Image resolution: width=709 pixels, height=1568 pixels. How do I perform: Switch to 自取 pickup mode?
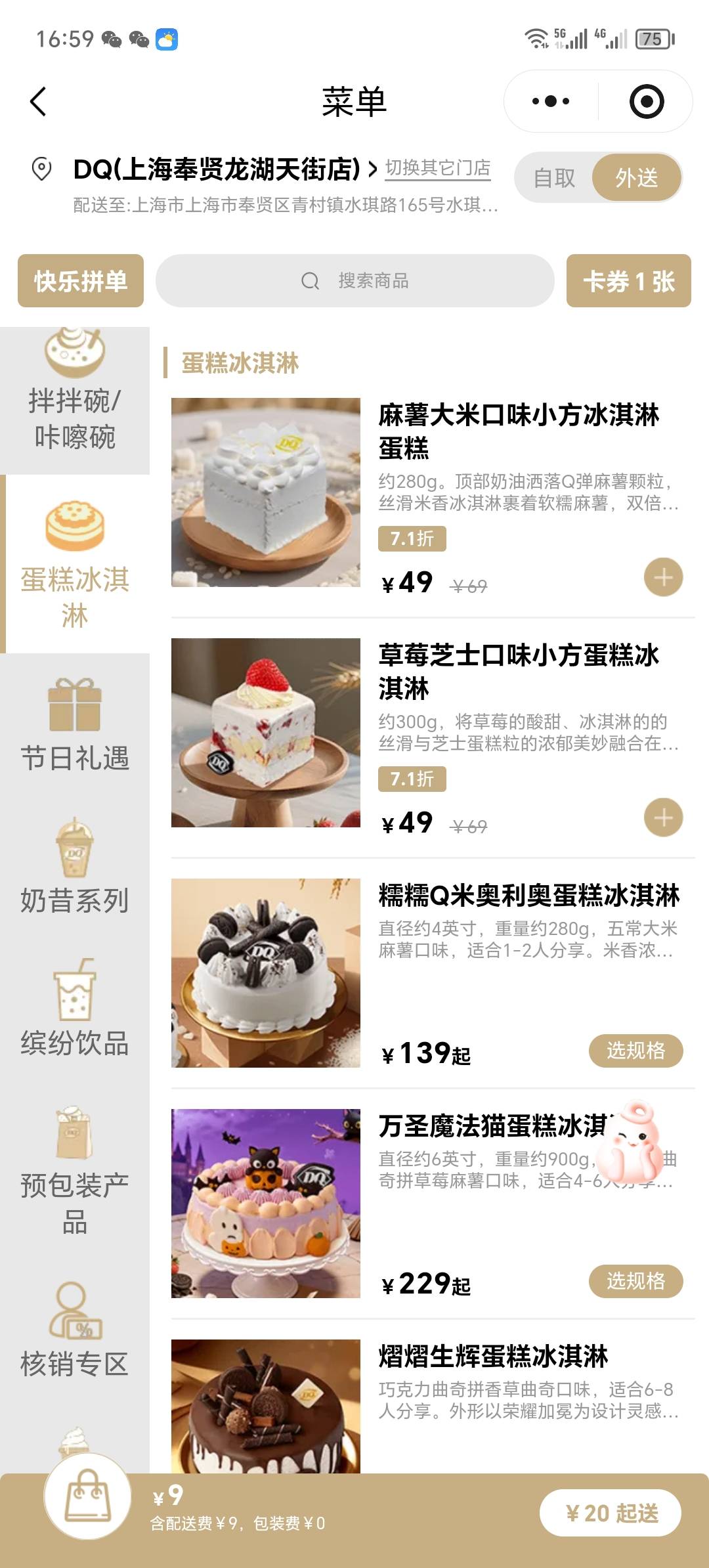pyautogui.click(x=554, y=177)
